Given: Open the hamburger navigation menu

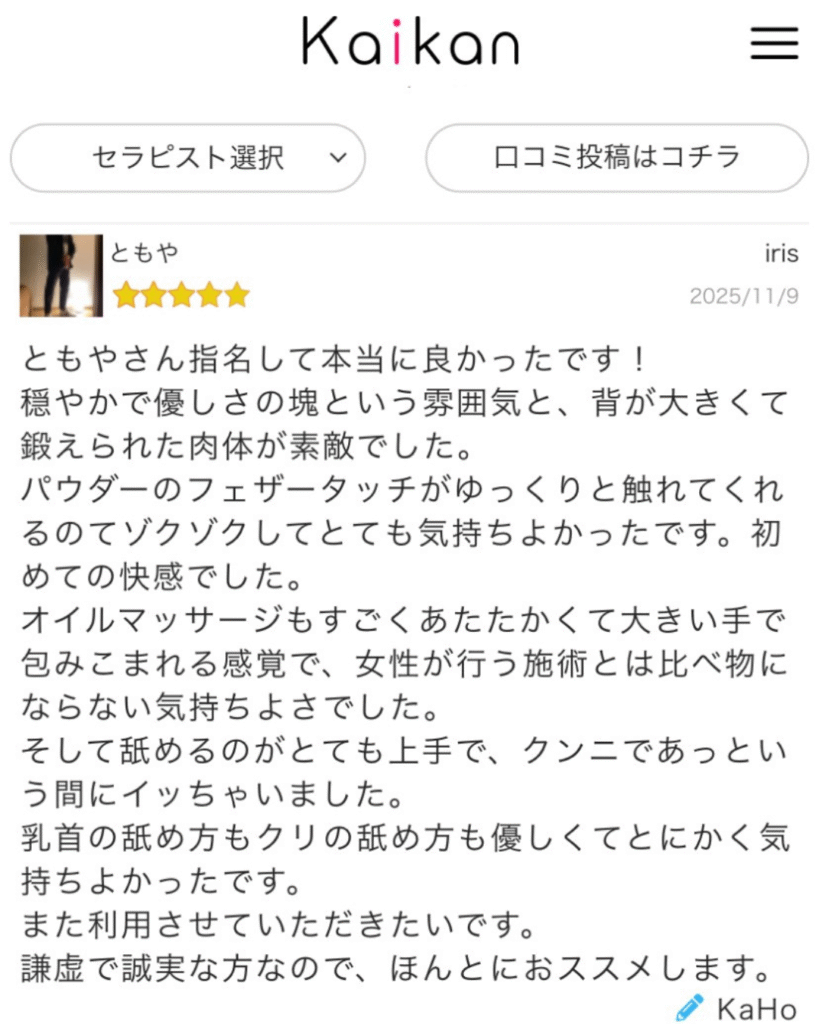Looking at the screenshot, I should [x=774, y=44].
